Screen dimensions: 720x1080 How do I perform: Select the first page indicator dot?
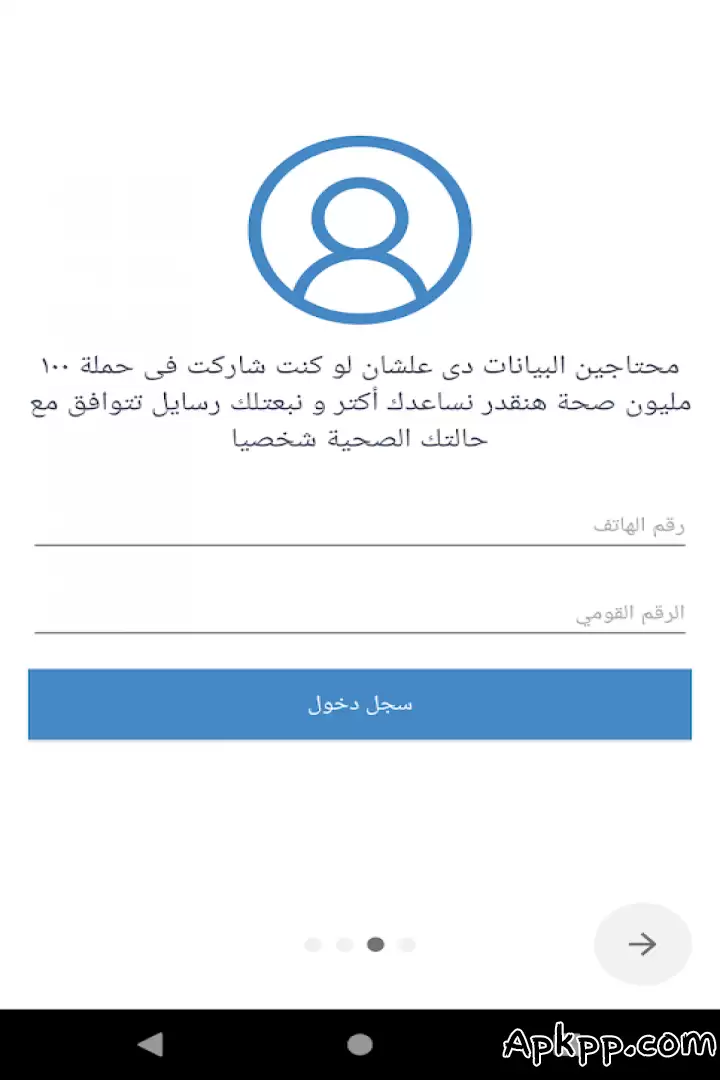pos(313,944)
